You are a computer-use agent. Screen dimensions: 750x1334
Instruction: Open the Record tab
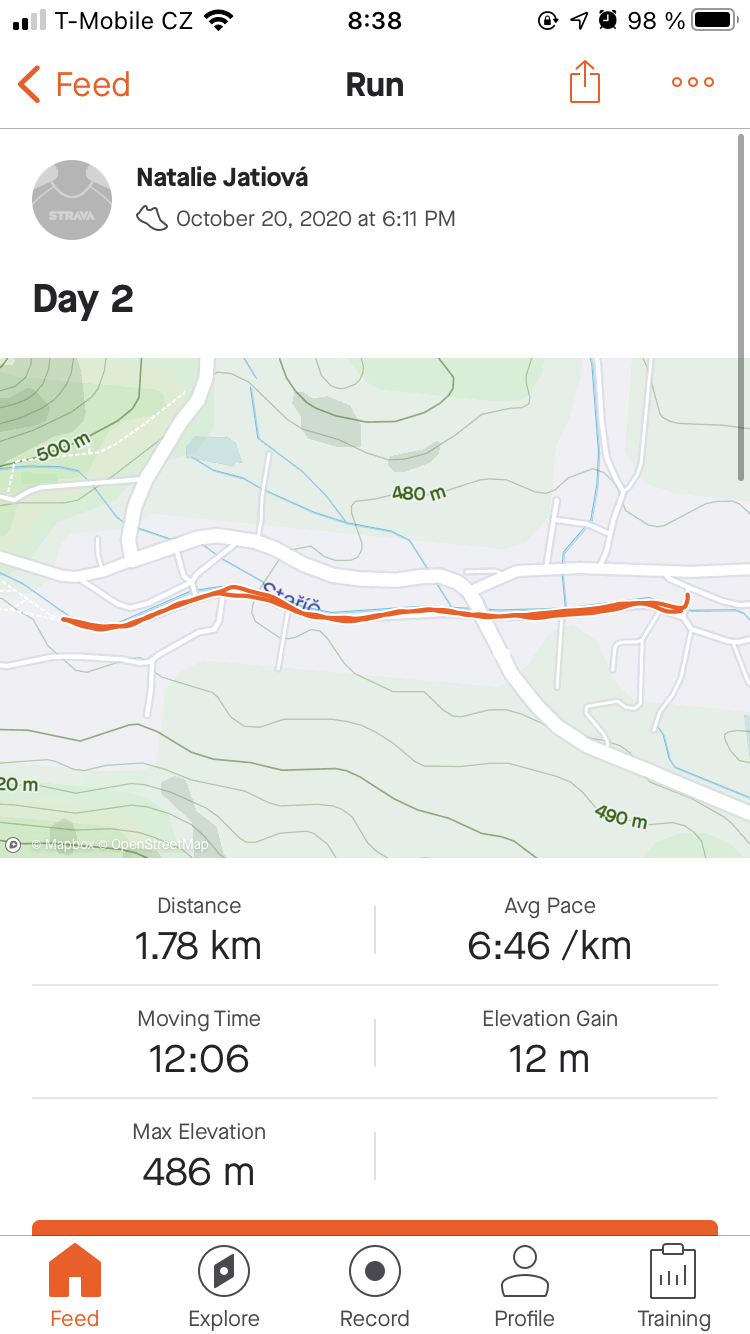coord(375,1287)
